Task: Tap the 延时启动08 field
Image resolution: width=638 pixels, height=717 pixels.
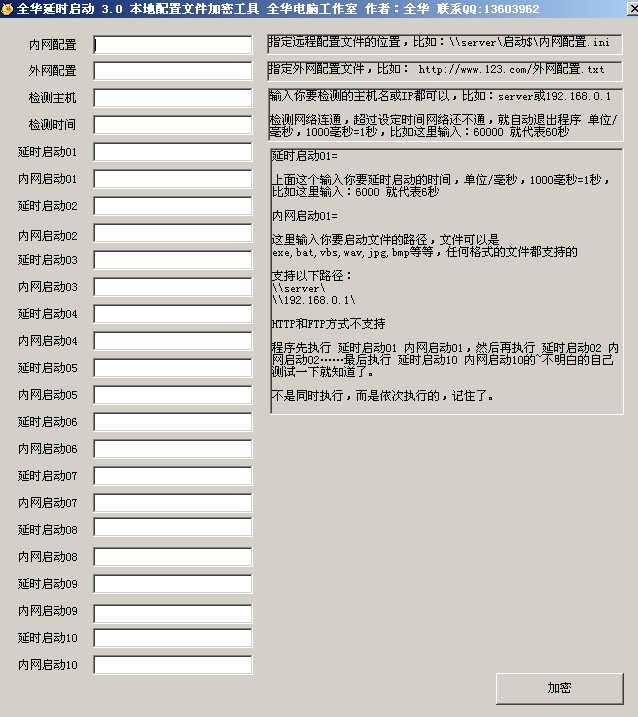Action: [x=173, y=530]
